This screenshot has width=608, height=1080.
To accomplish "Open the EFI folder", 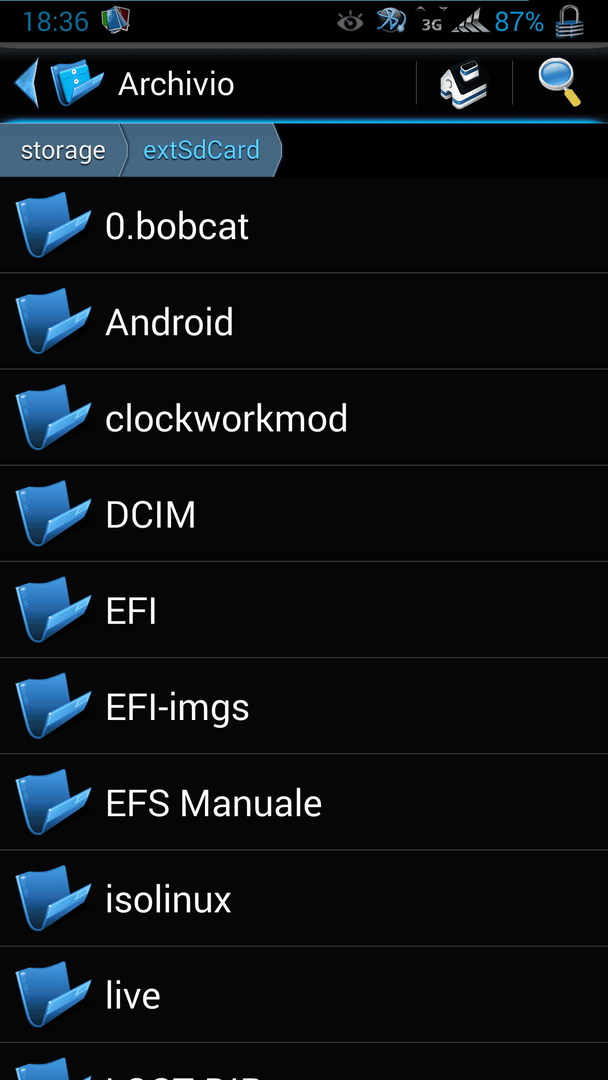I will click(304, 610).
